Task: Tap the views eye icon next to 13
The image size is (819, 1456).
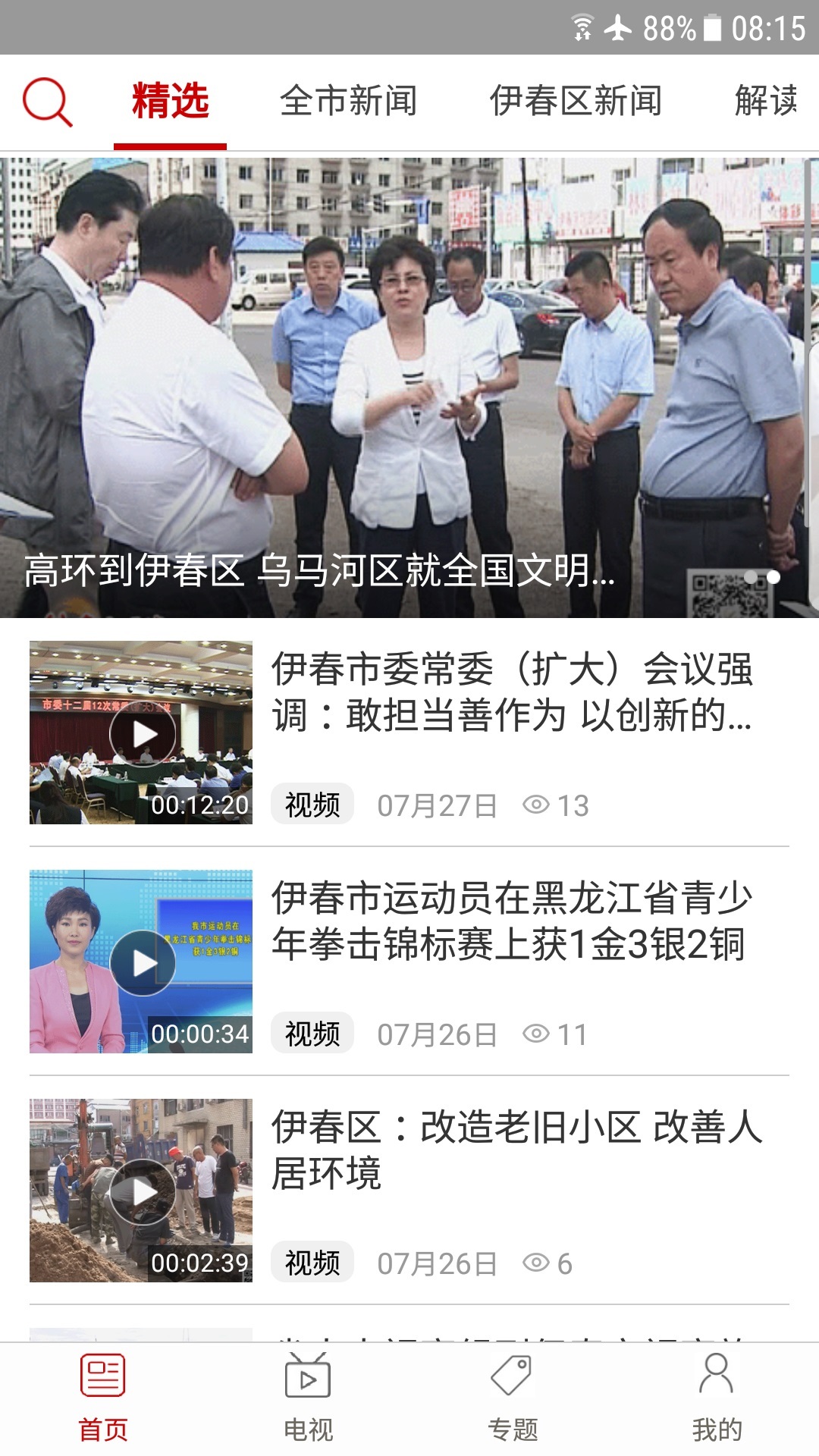Action: pyautogui.click(x=535, y=806)
